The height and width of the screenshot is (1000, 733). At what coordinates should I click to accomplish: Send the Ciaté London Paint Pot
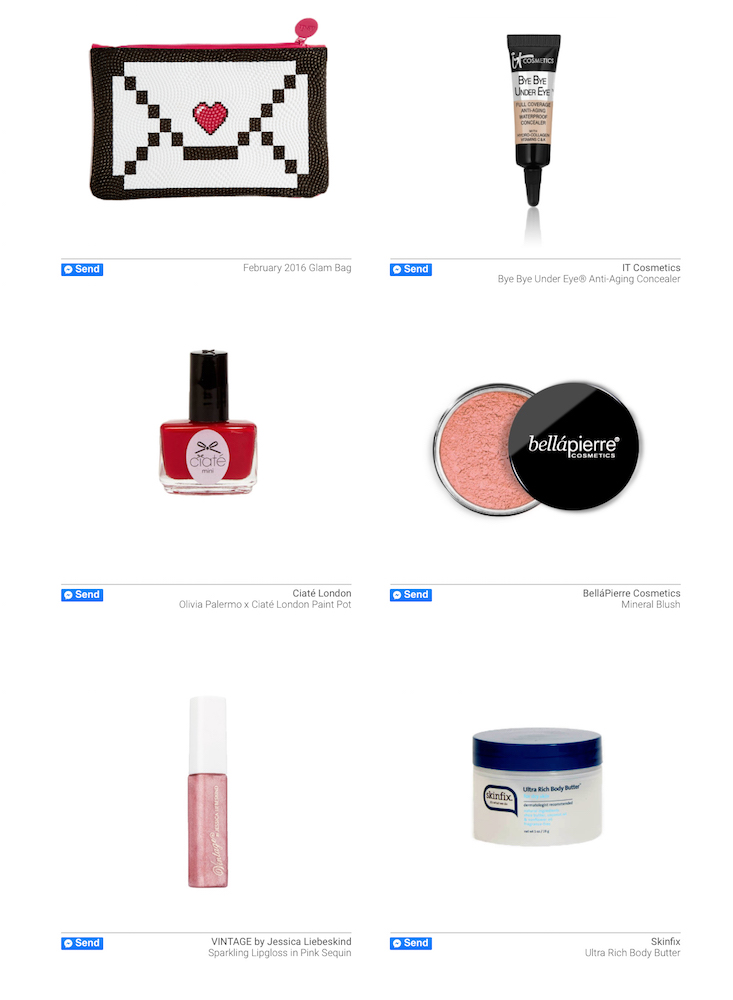[82, 595]
